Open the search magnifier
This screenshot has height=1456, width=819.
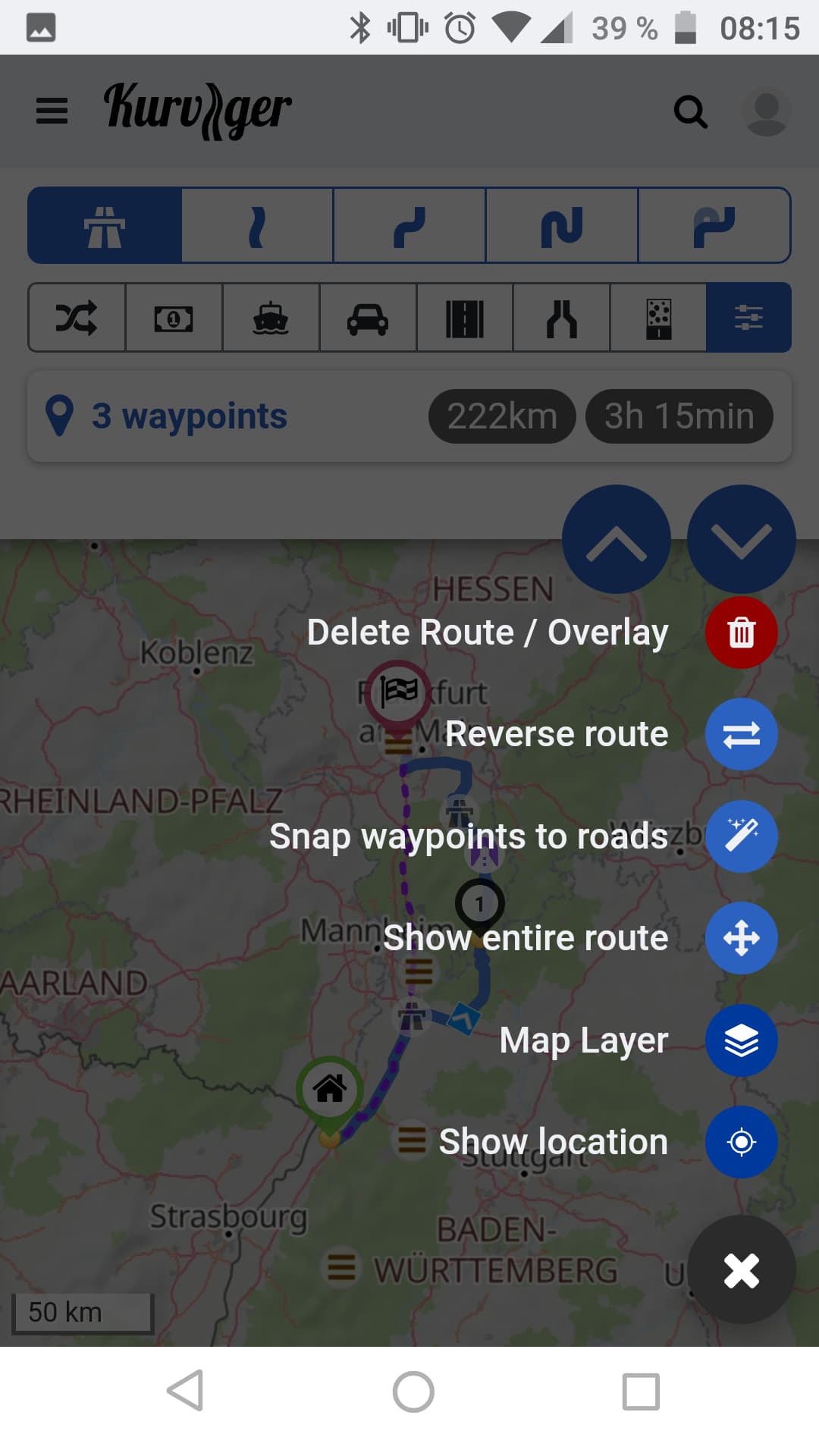(690, 113)
